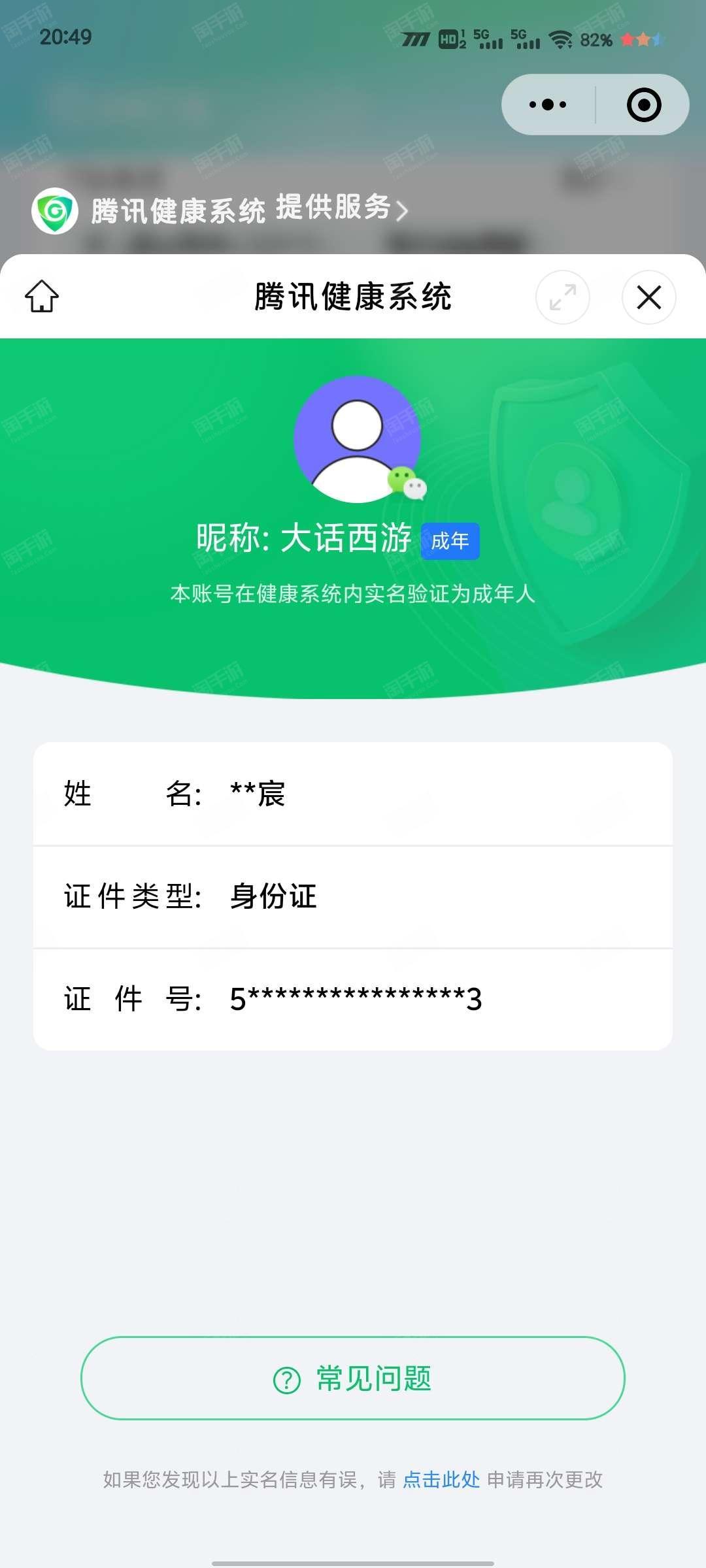Expand the panel to full screen
This screenshot has width=706, height=1568.
pyautogui.click(x=562, y=297)
